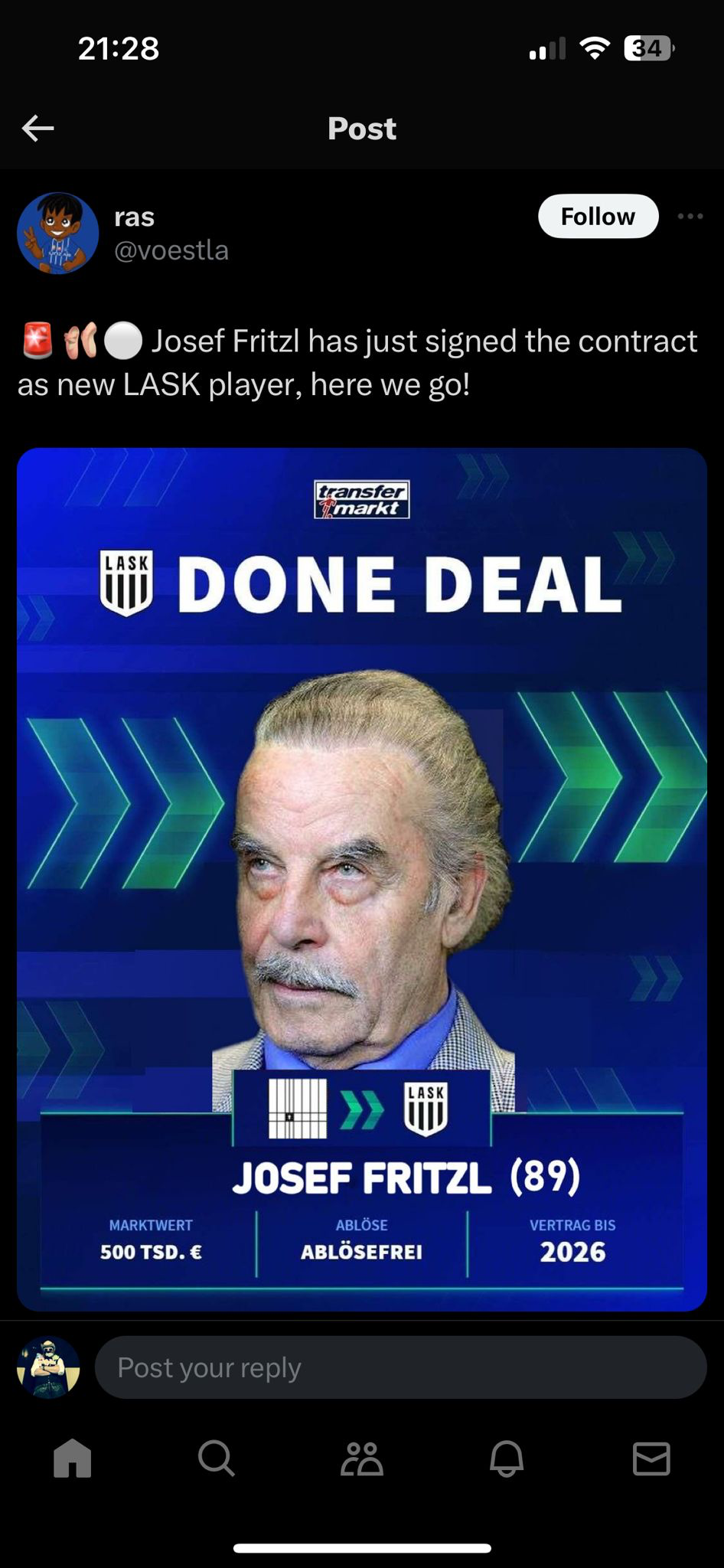Screen dimensions: 724x1568
Task: Open the Done Deal image in full view
Action: pyautogui.click(x=362, y=879)
